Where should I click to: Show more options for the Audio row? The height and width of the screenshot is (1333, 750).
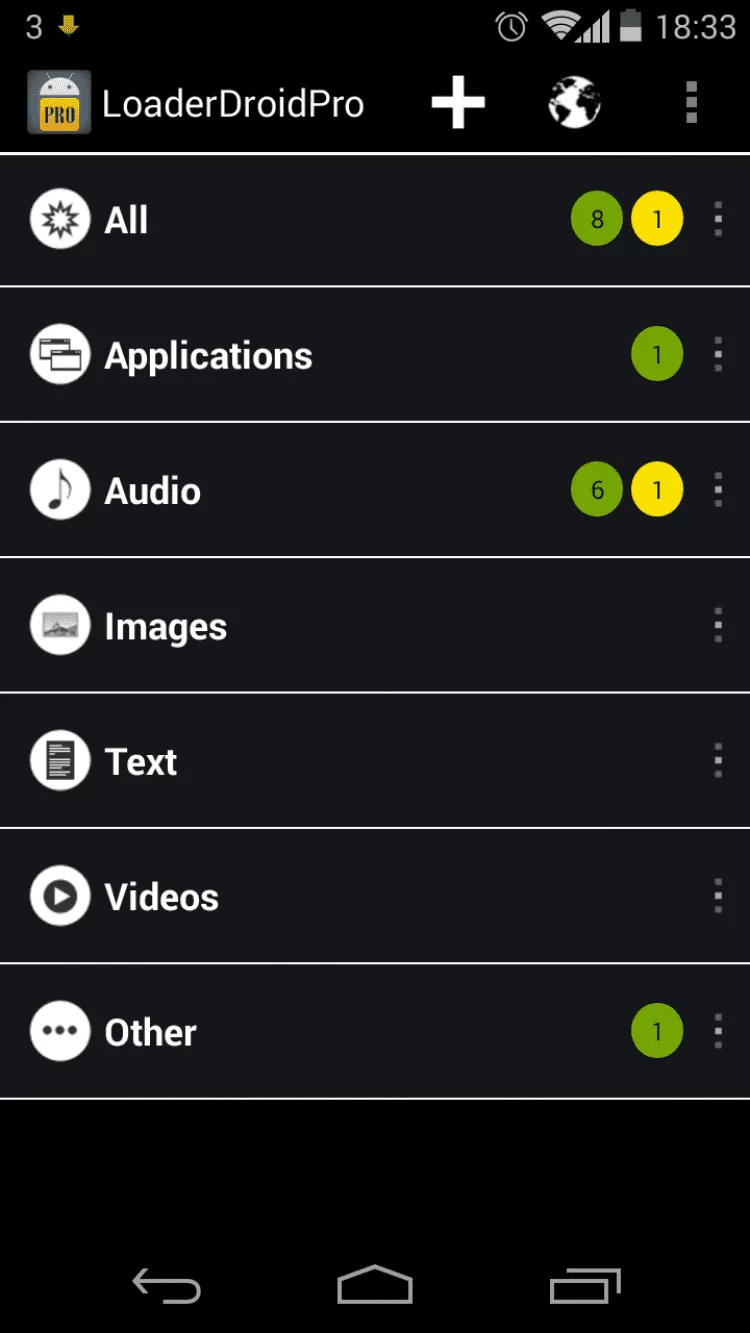[x=718, y=490]
